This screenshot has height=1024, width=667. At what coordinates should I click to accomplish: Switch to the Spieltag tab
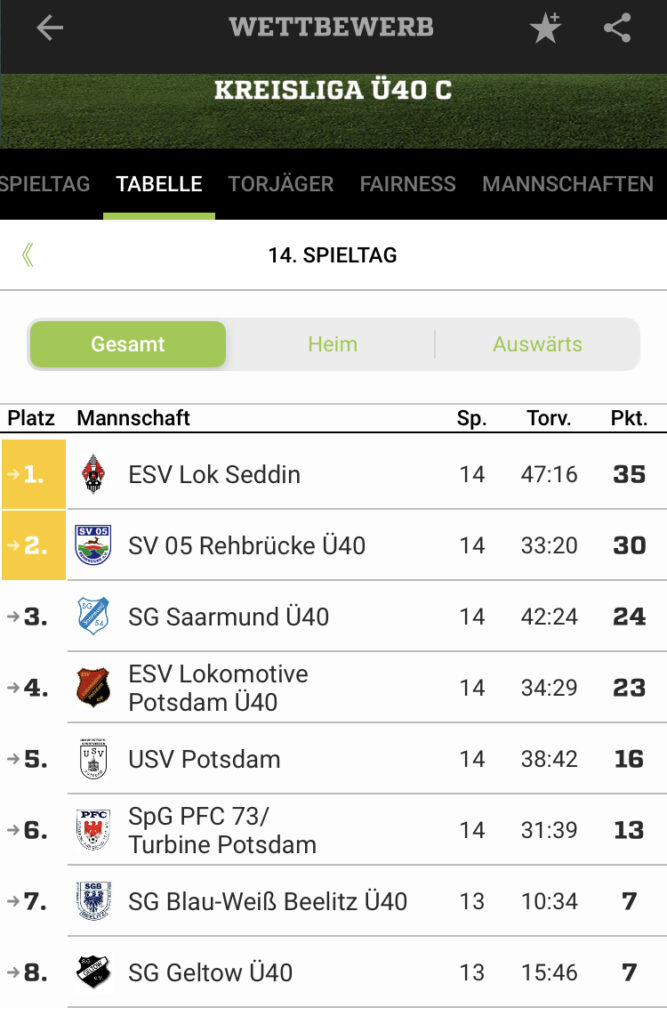pos(45,184)
